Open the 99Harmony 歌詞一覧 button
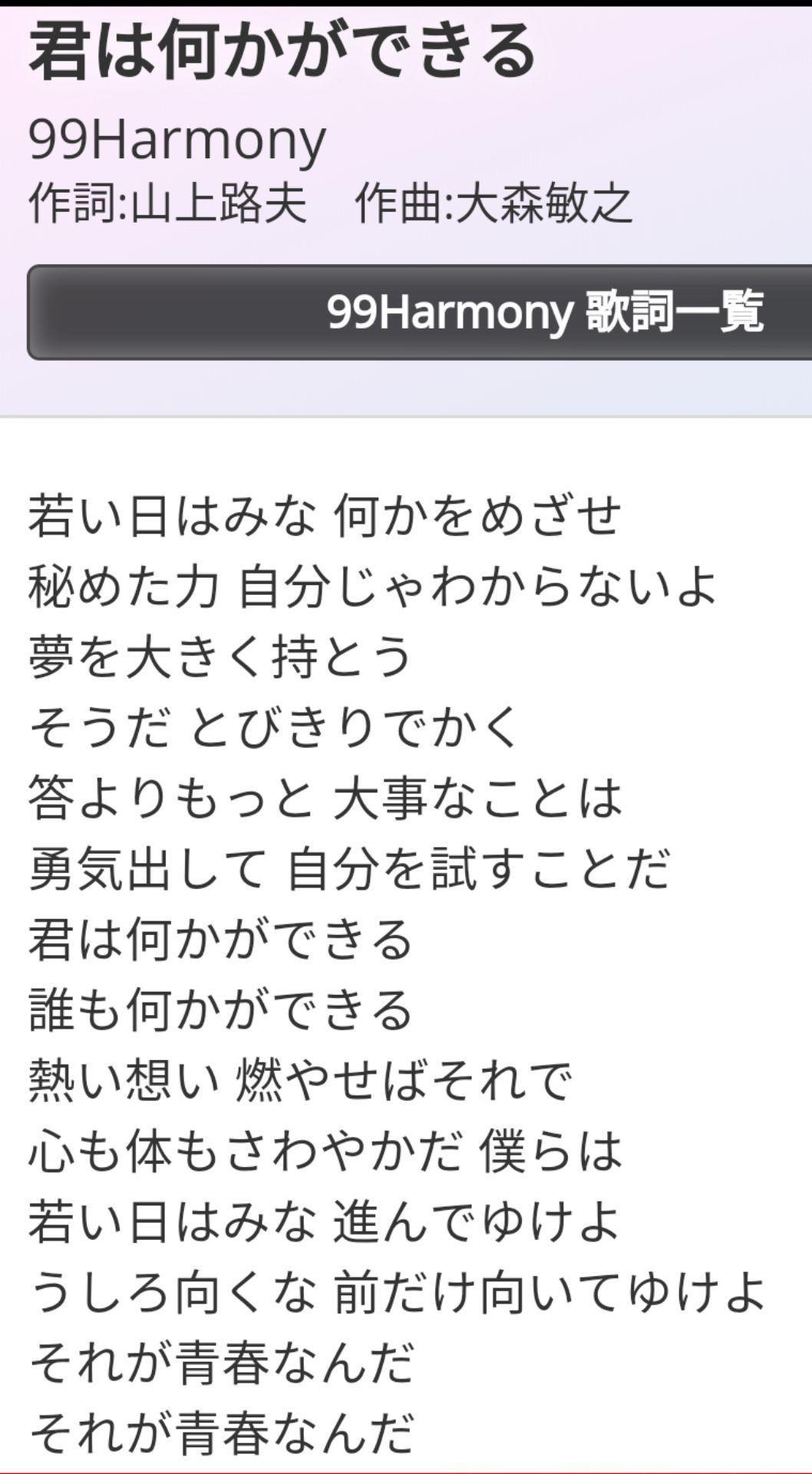This screenshot has height=1474, width=812. (419, 312)
